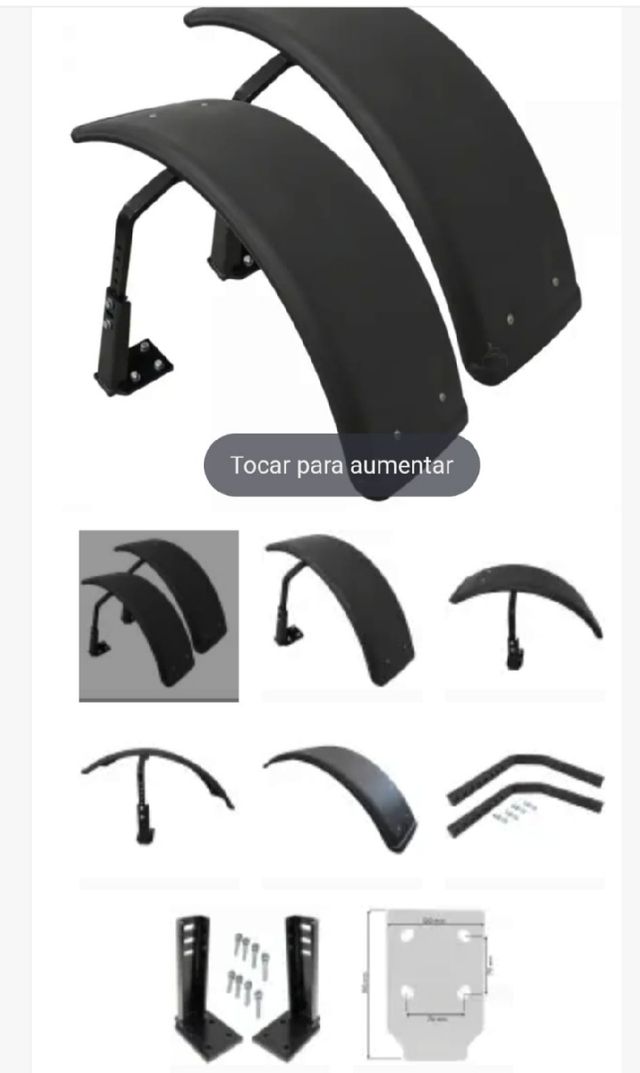
Task: Show the mounting plate dimensions diagram thumbnail
Action: click(x=432, y=980)
